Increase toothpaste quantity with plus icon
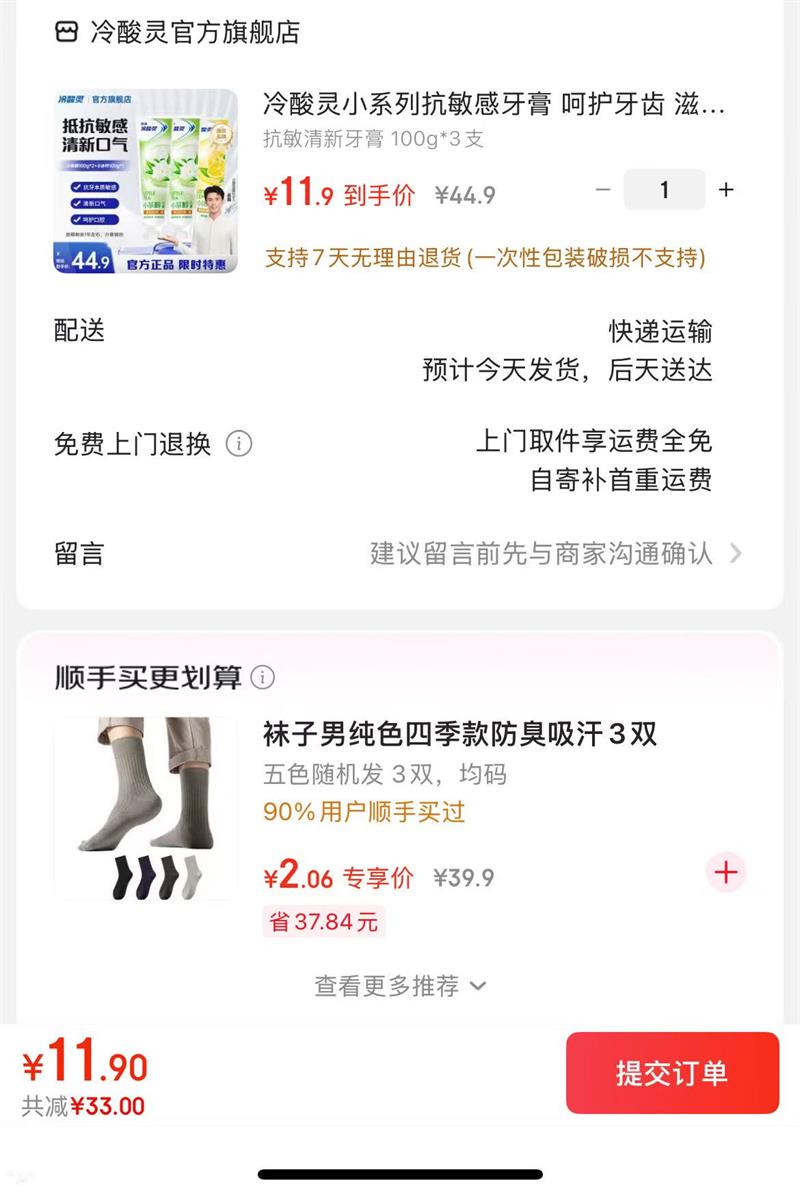 point(725,190)
